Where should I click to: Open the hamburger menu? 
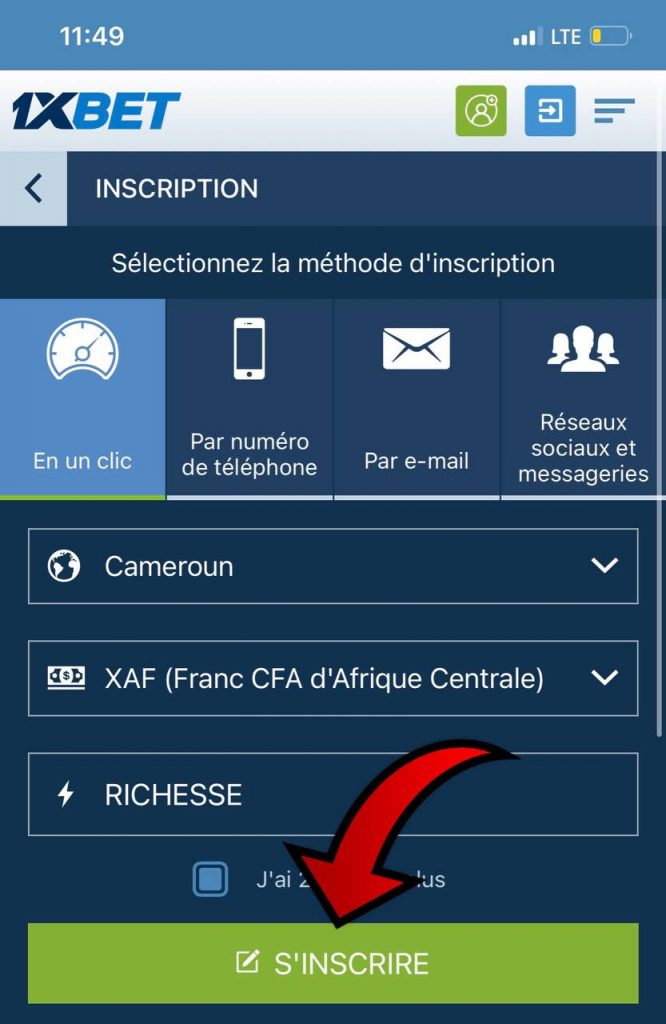614,111
